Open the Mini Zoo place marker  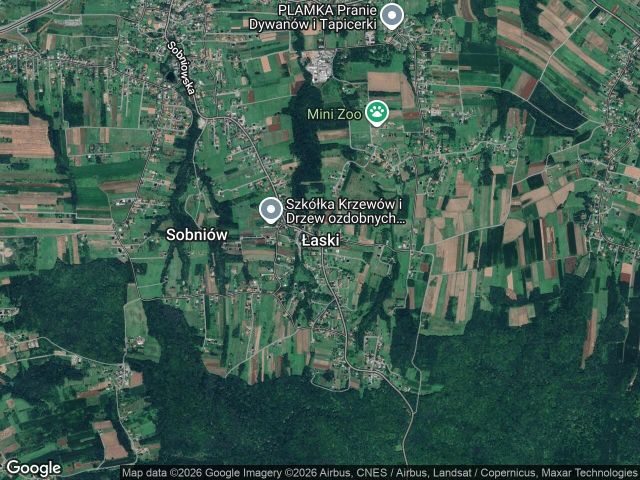(377, 111)
